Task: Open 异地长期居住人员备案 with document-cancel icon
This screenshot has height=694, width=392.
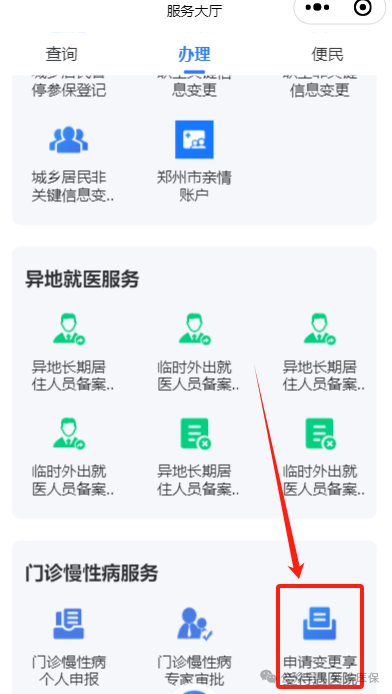Action: click(x=195, y=457)
